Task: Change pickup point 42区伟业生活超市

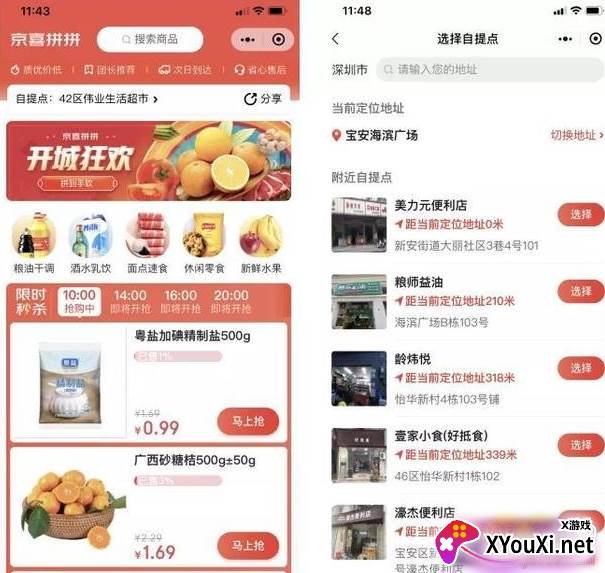Action: (86, 99)
